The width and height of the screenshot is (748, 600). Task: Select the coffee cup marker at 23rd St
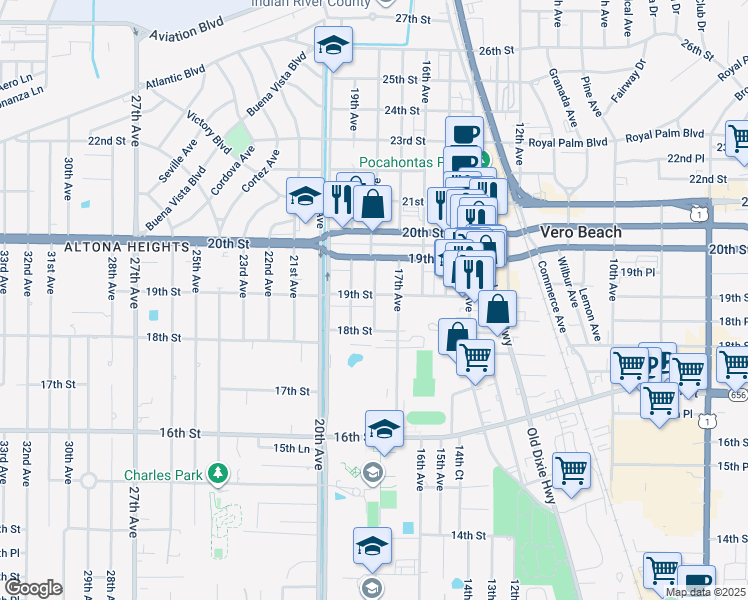(x=465, y=136)
